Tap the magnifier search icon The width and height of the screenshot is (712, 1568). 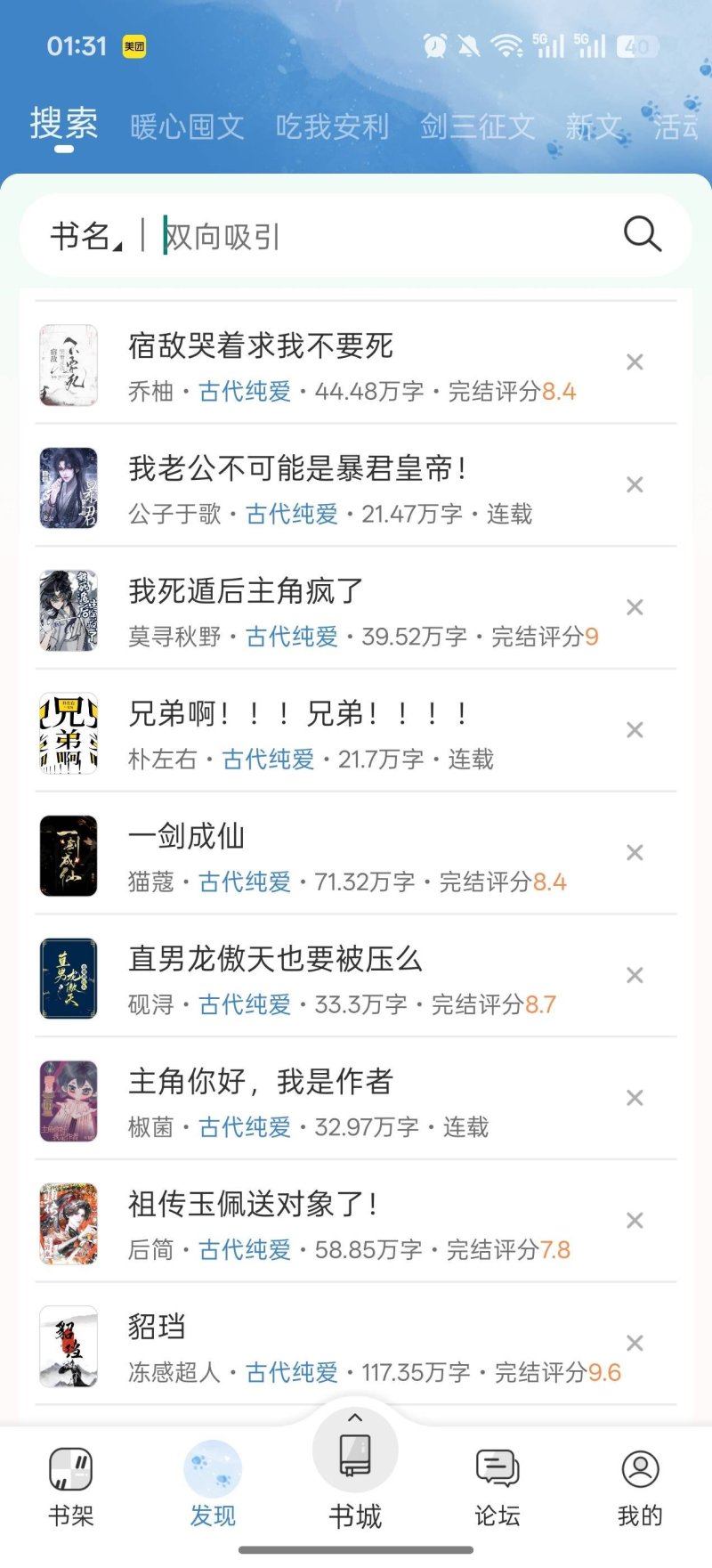coord(642,235)
